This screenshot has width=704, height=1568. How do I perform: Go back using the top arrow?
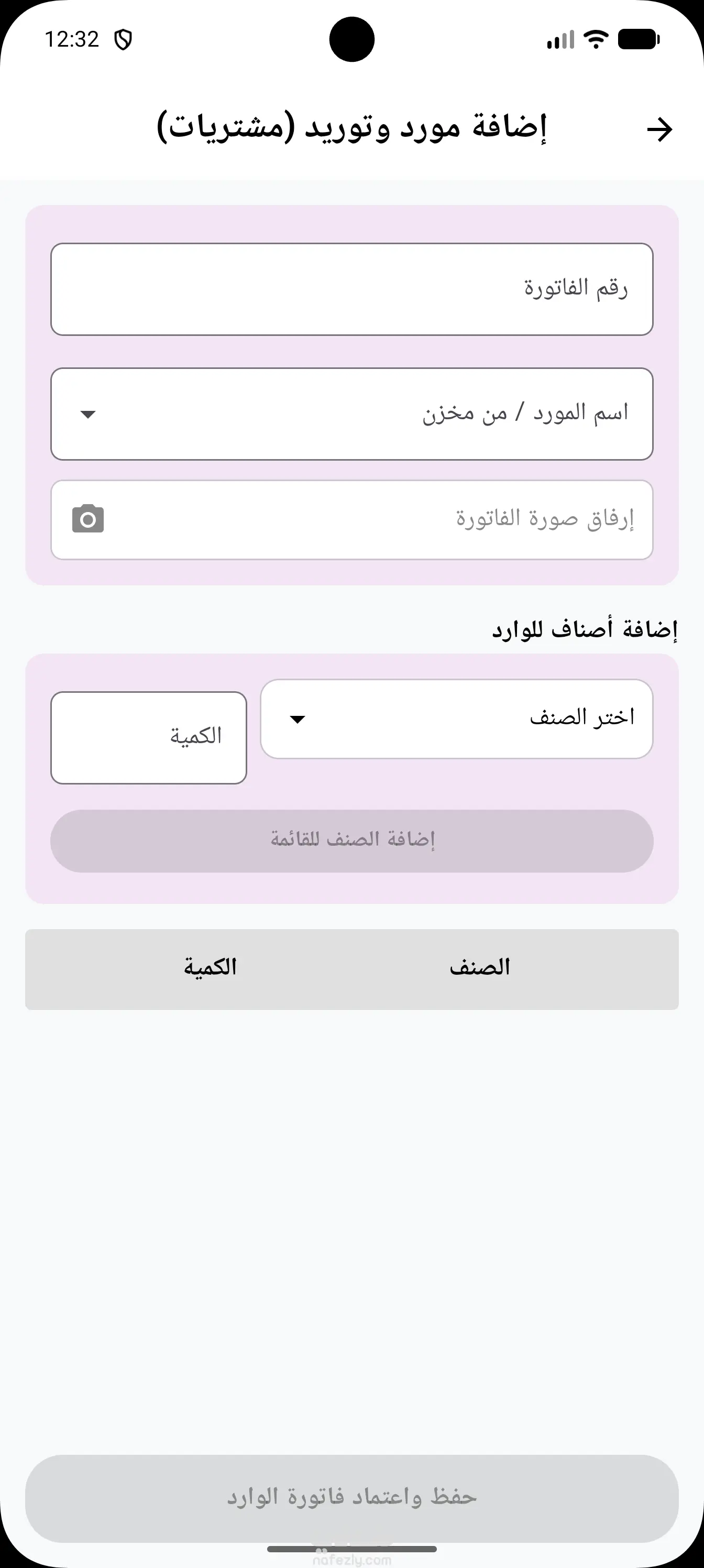click(x=659, y=129)
